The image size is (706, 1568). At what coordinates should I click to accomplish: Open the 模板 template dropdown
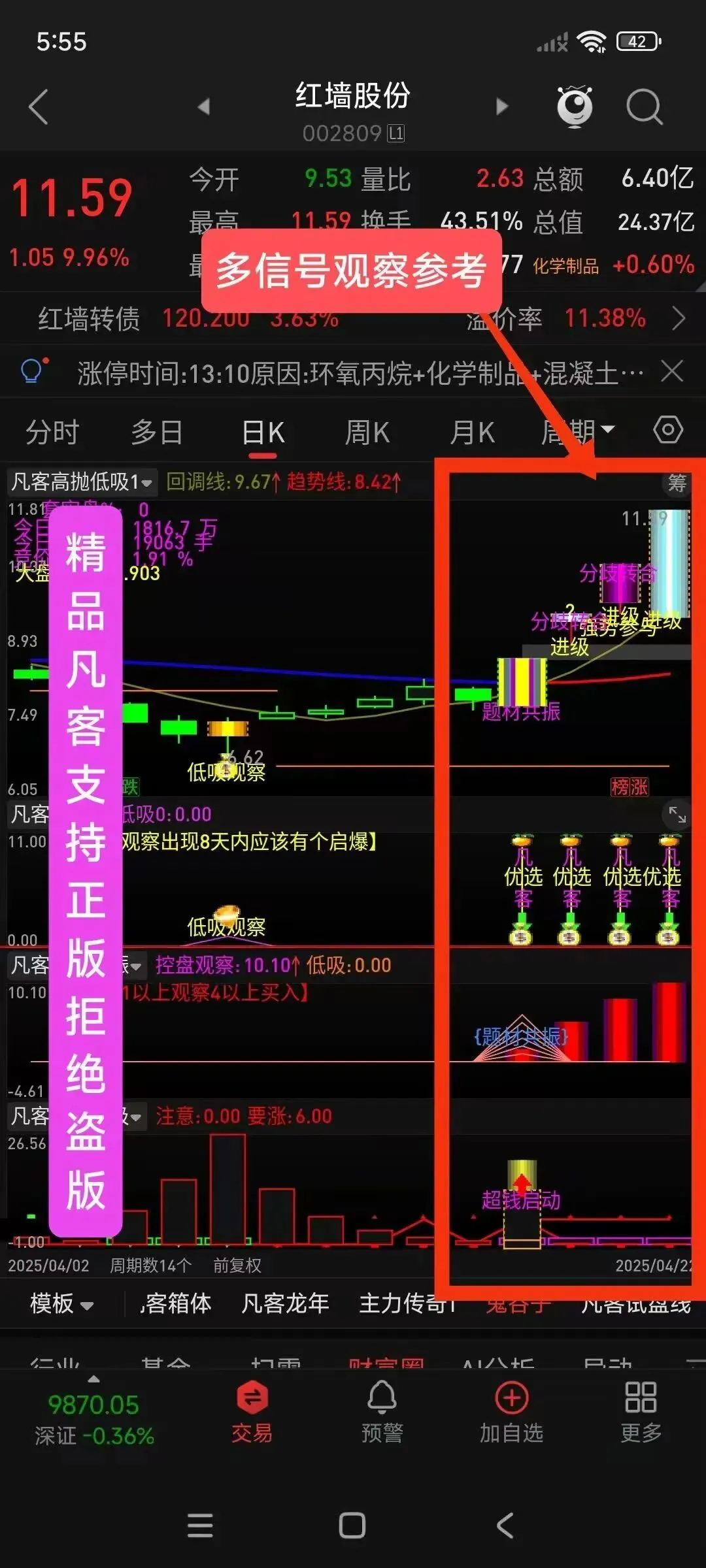click(62, 1303)
